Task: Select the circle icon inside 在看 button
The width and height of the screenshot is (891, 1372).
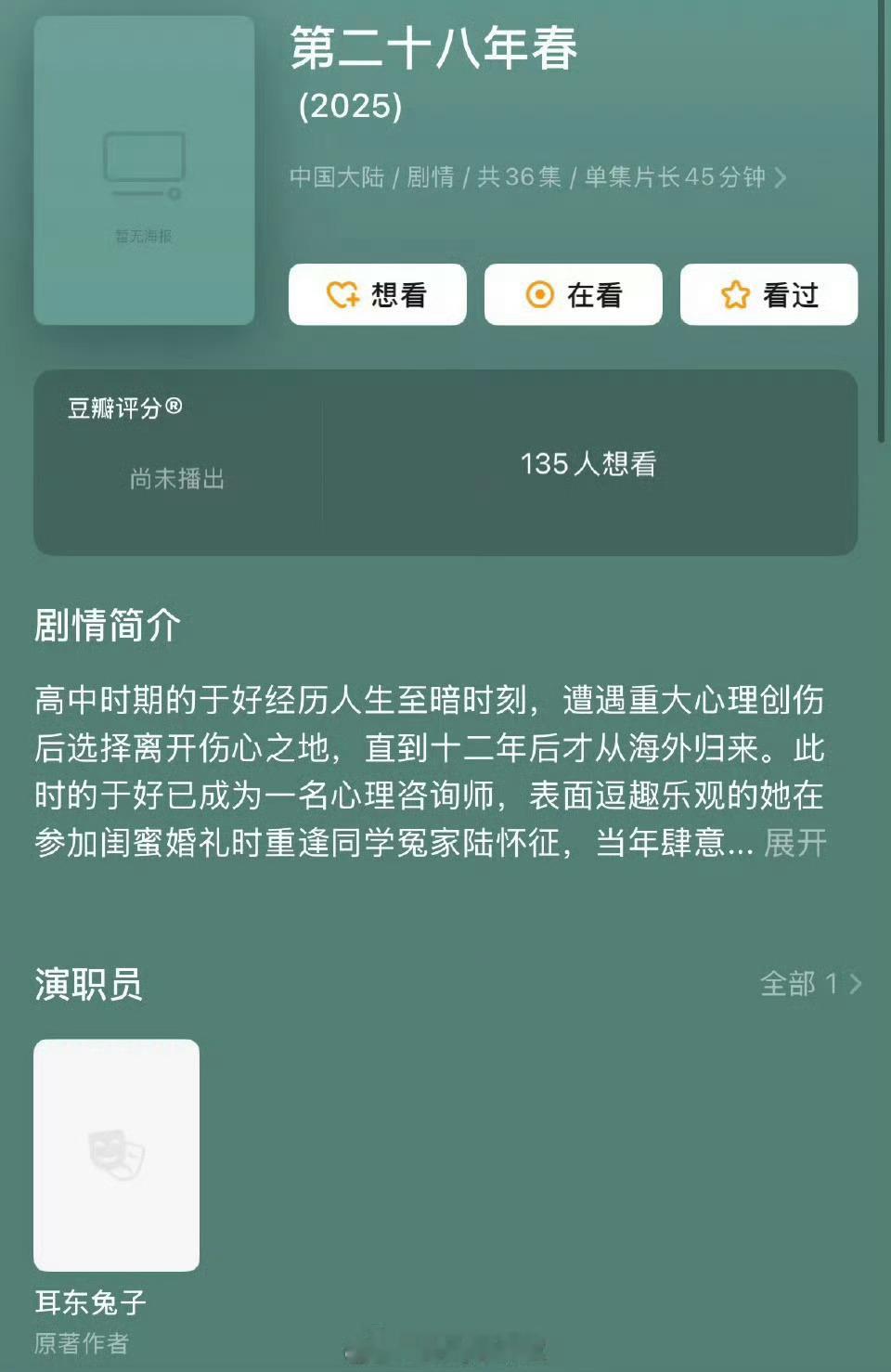Action: tap(540, 294)
